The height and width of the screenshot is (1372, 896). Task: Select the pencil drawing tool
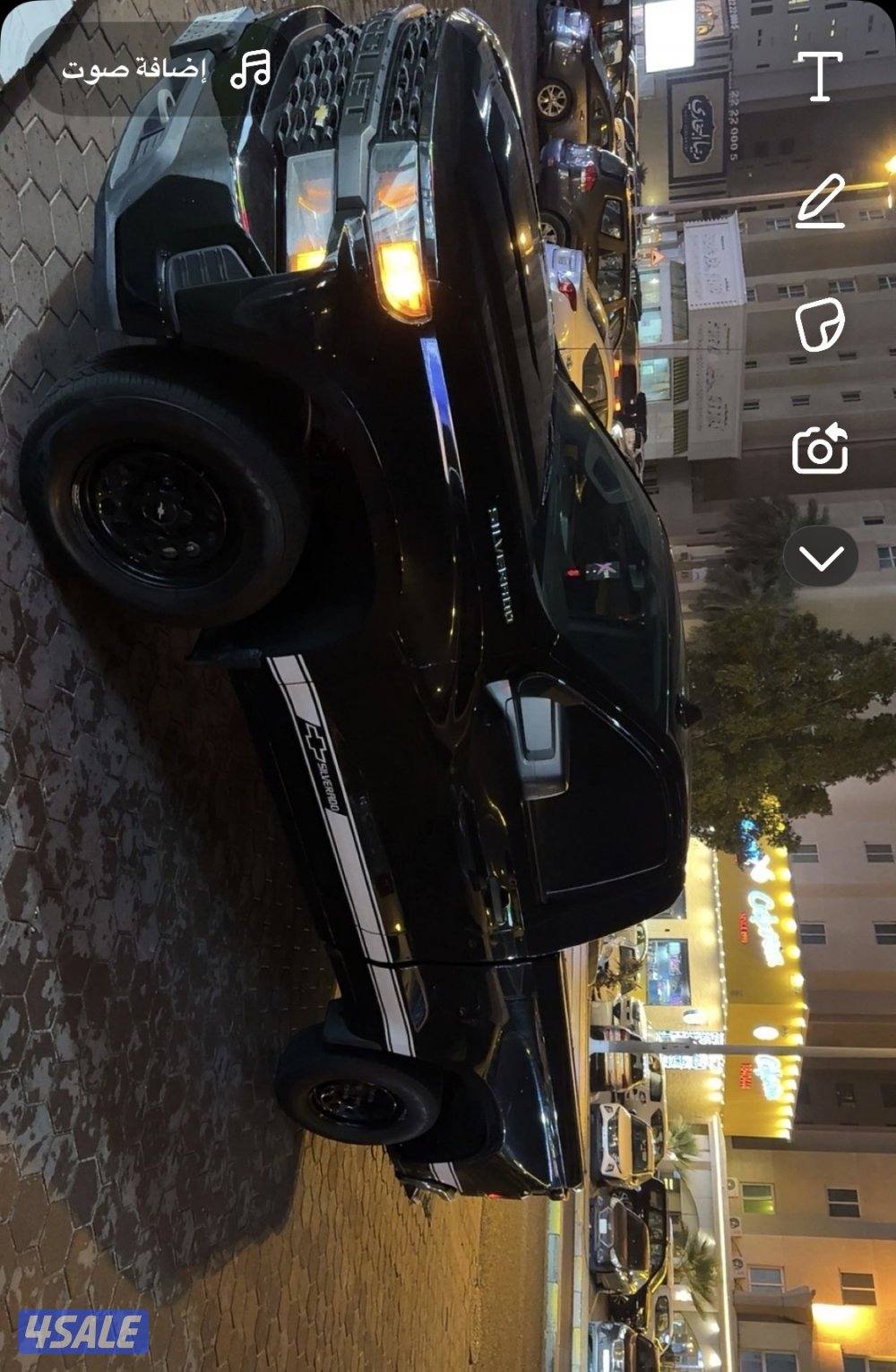click(x=821, y=201)
